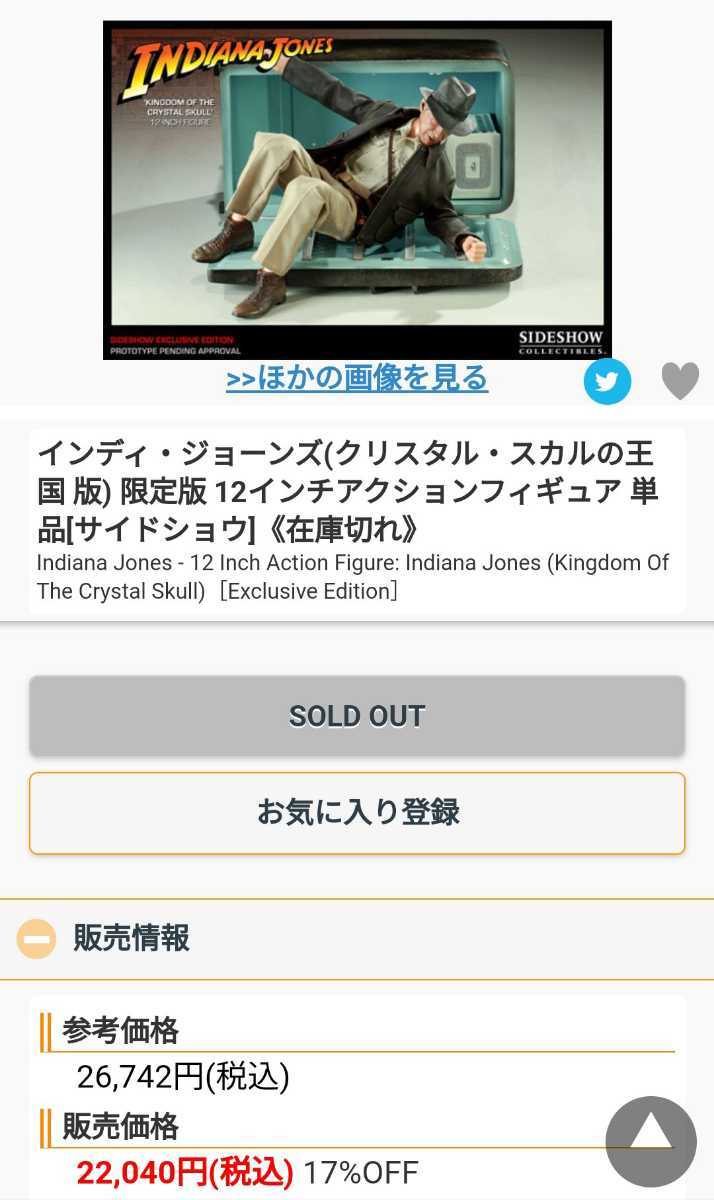The width and height of the screenshot is (714, 1200).
Task: Tap the SOLD OUT button
Action: pos(357,716)
